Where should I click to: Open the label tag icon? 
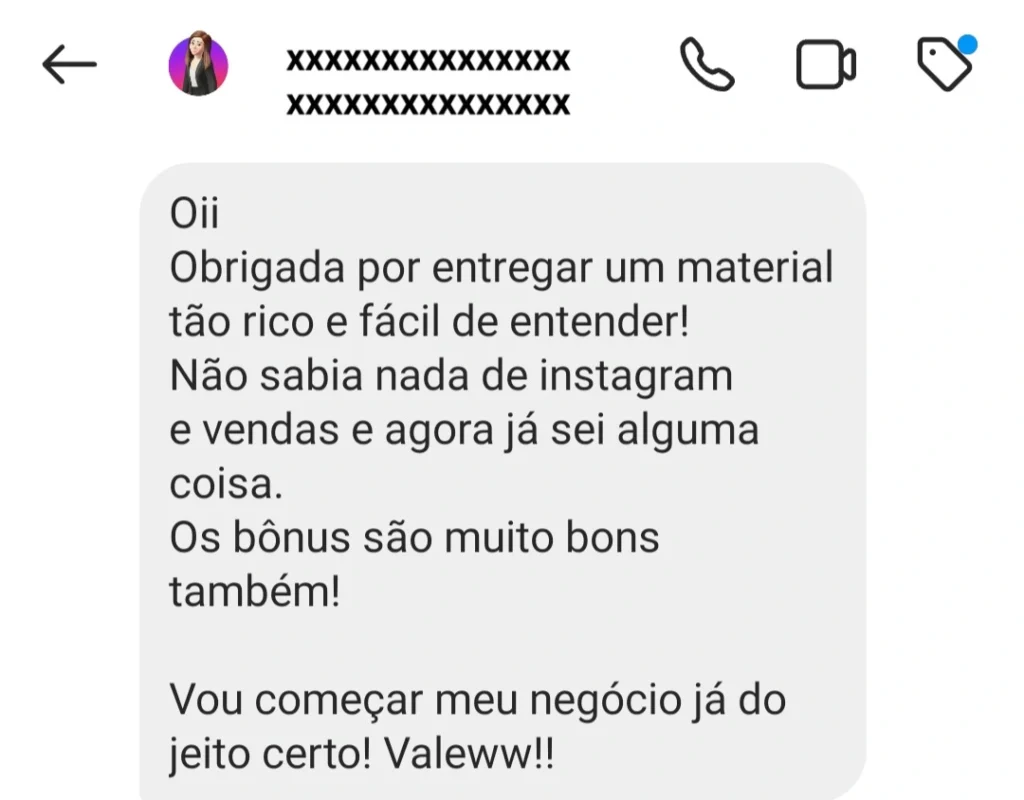(x=944, y=65)
